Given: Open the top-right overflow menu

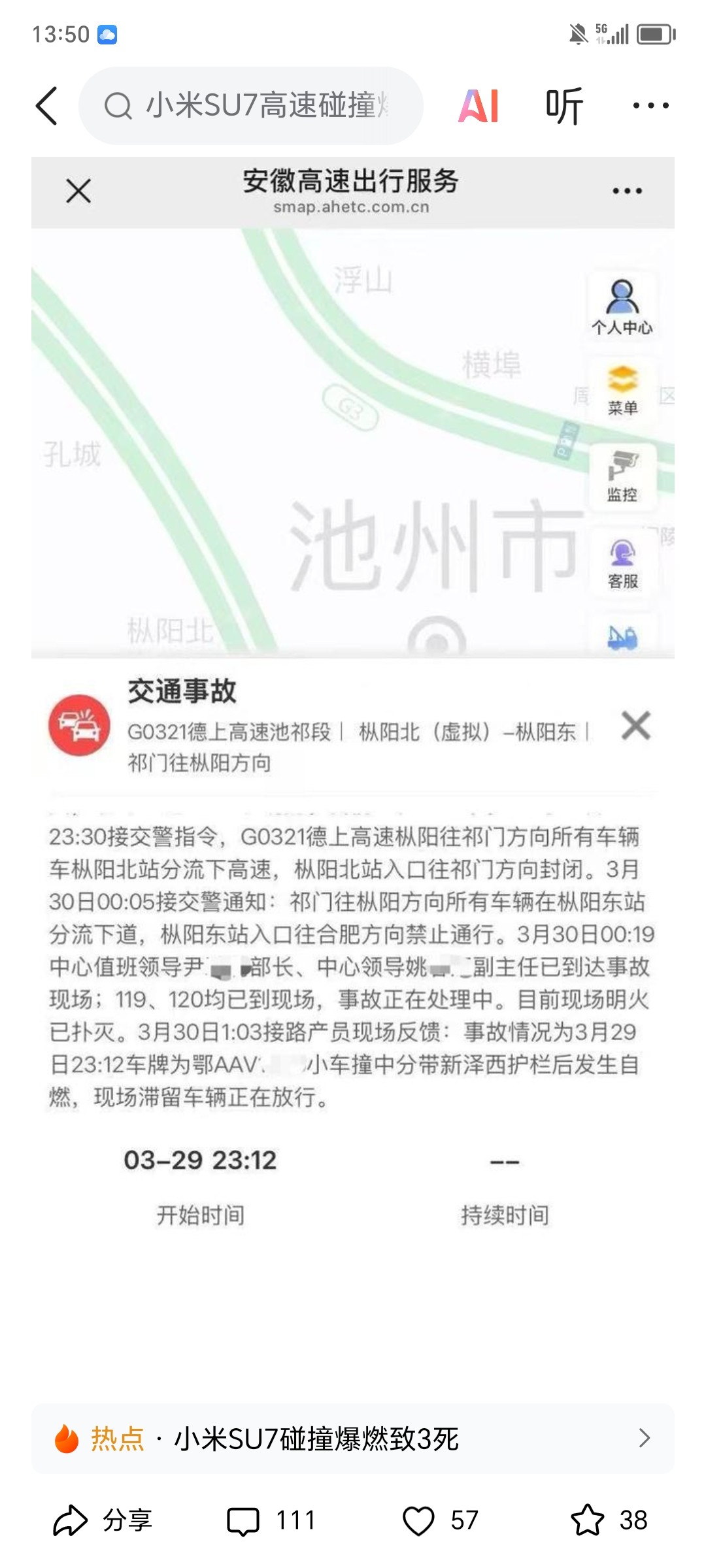Looking at the screenshot, I should point(650,106).
